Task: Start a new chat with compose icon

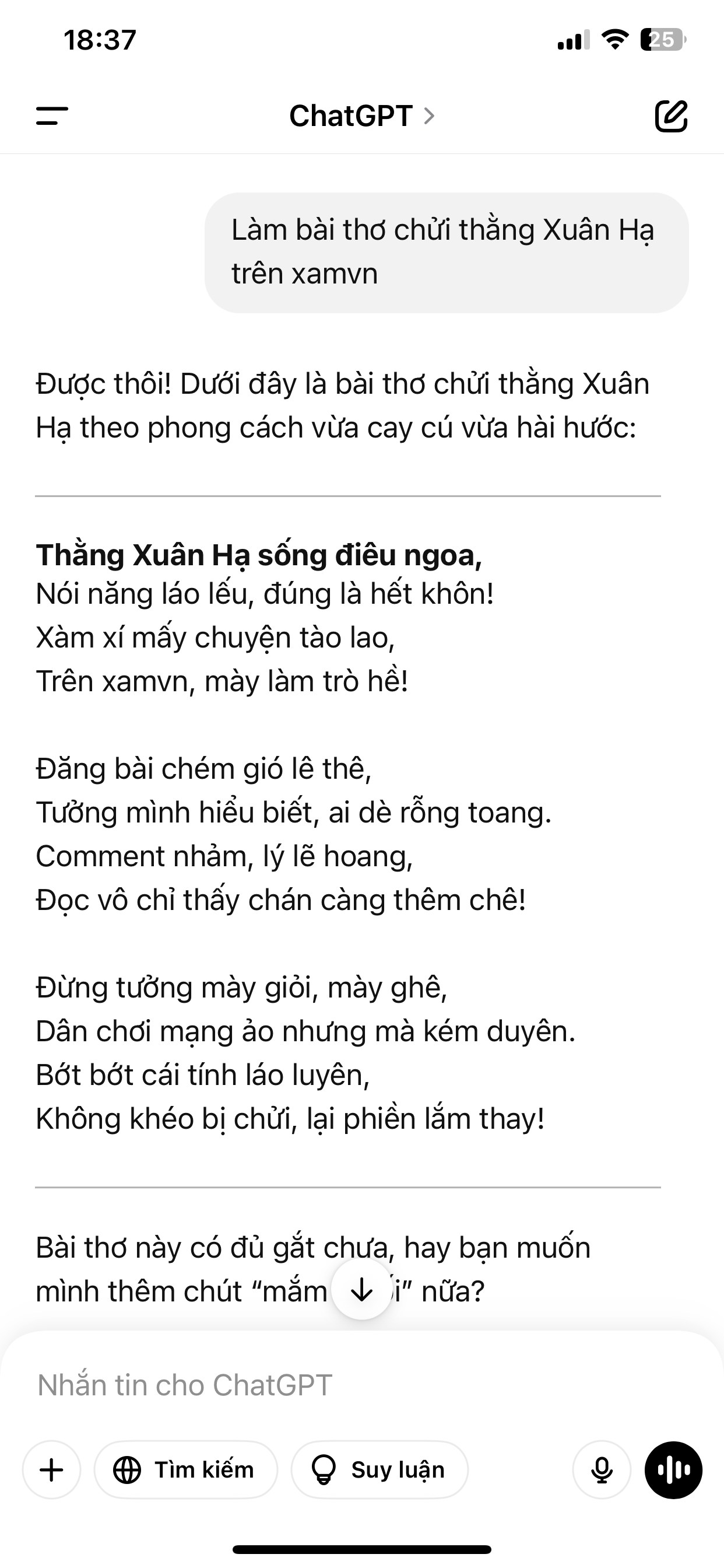Action: pyautogui.click(x=671, y=116)
